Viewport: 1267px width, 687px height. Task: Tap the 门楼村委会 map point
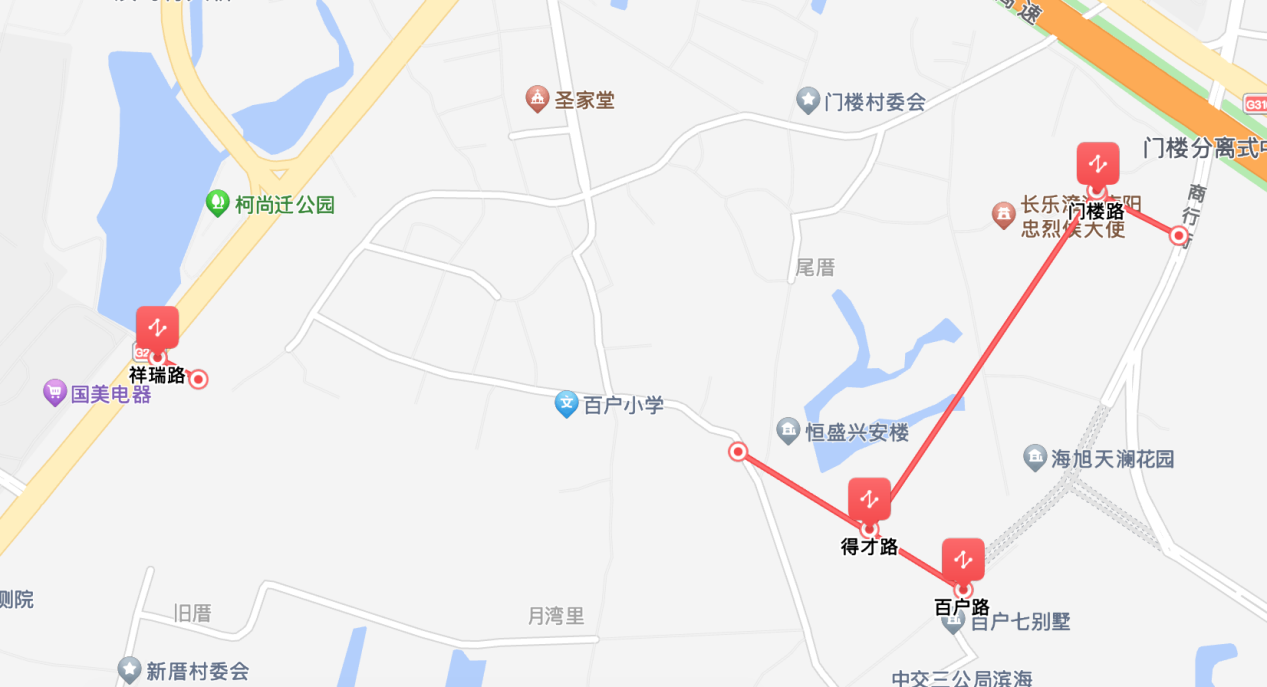[x=808, y=100]
